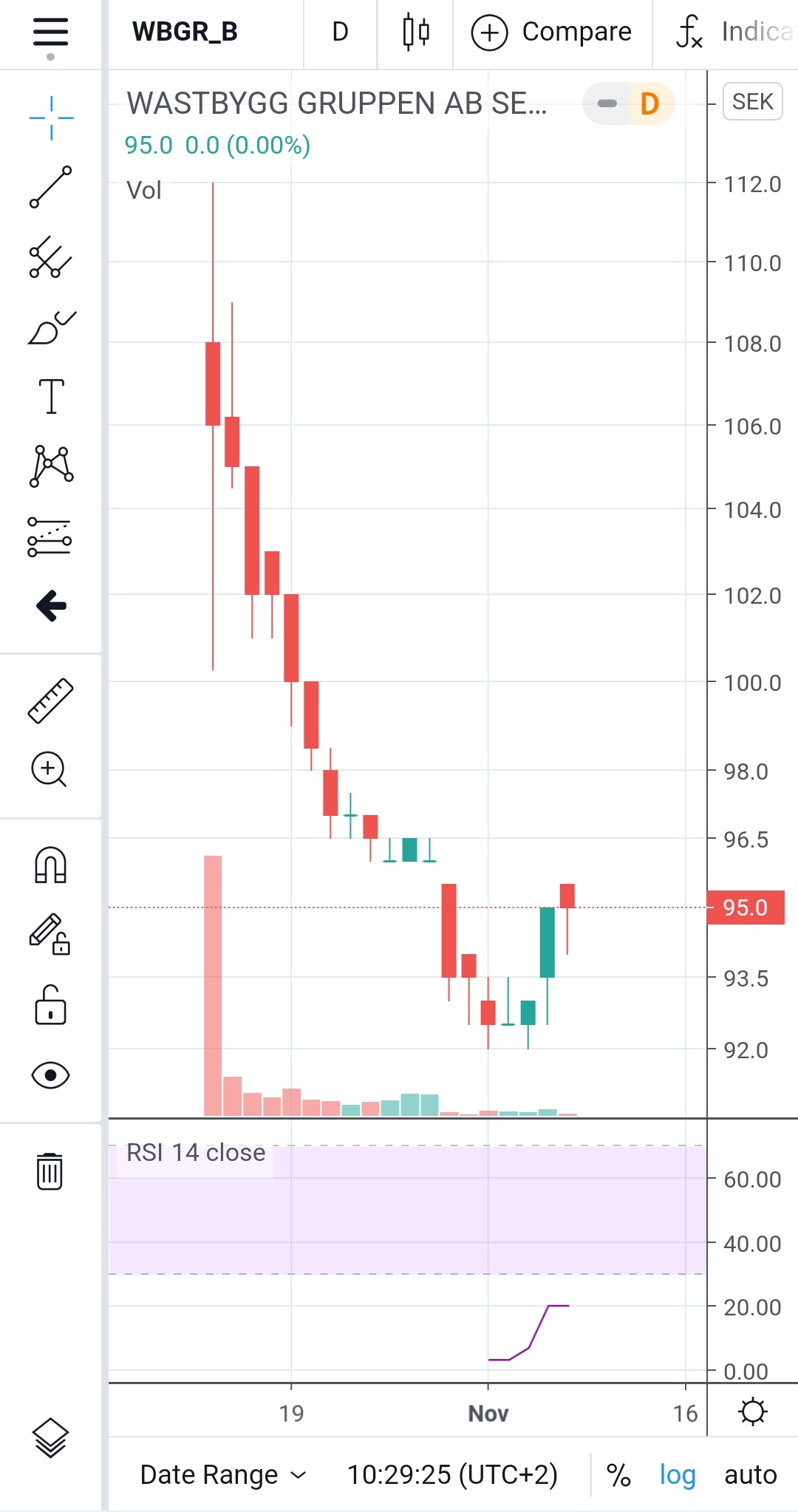Tap Compare to add a symbol

[552, 33]
